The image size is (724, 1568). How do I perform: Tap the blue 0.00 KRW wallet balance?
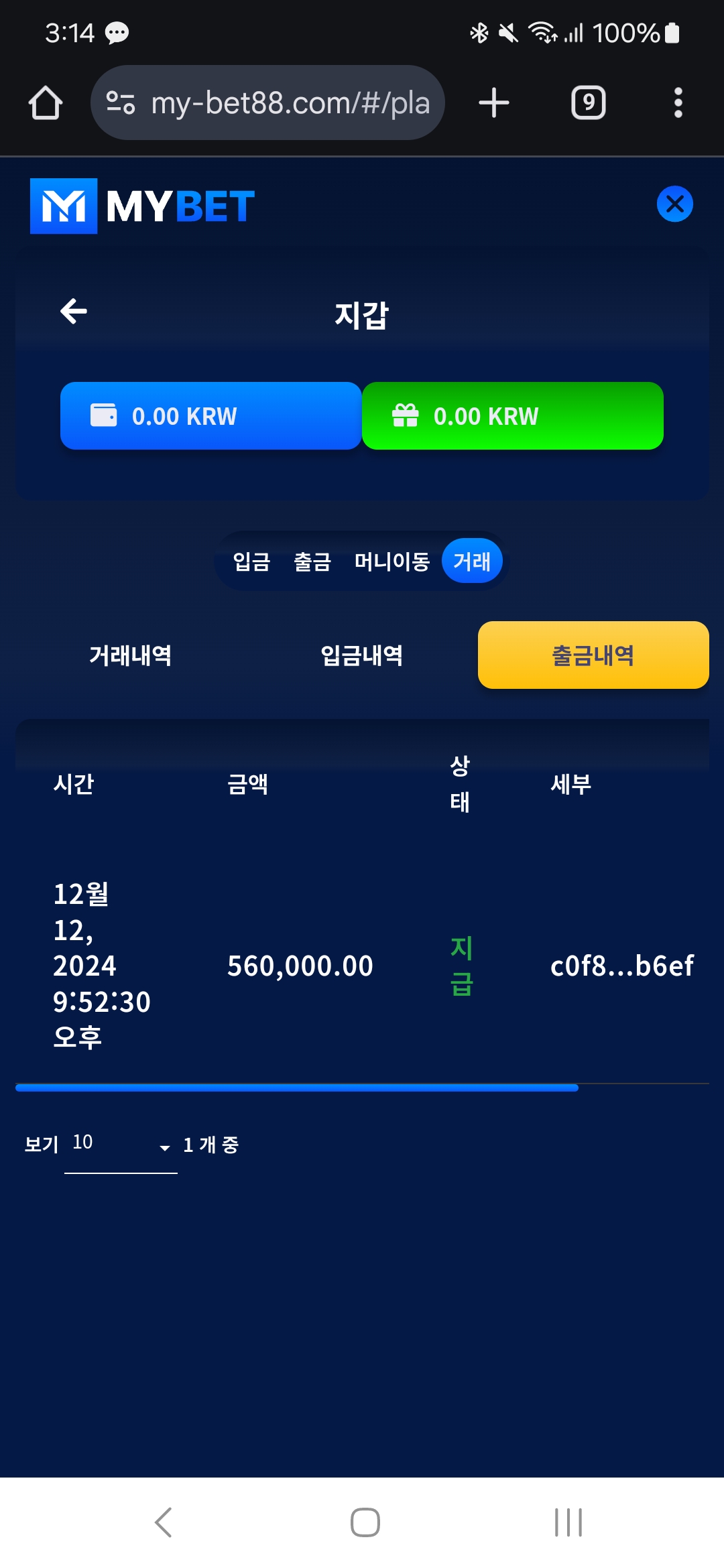click(x=210, y=416)
